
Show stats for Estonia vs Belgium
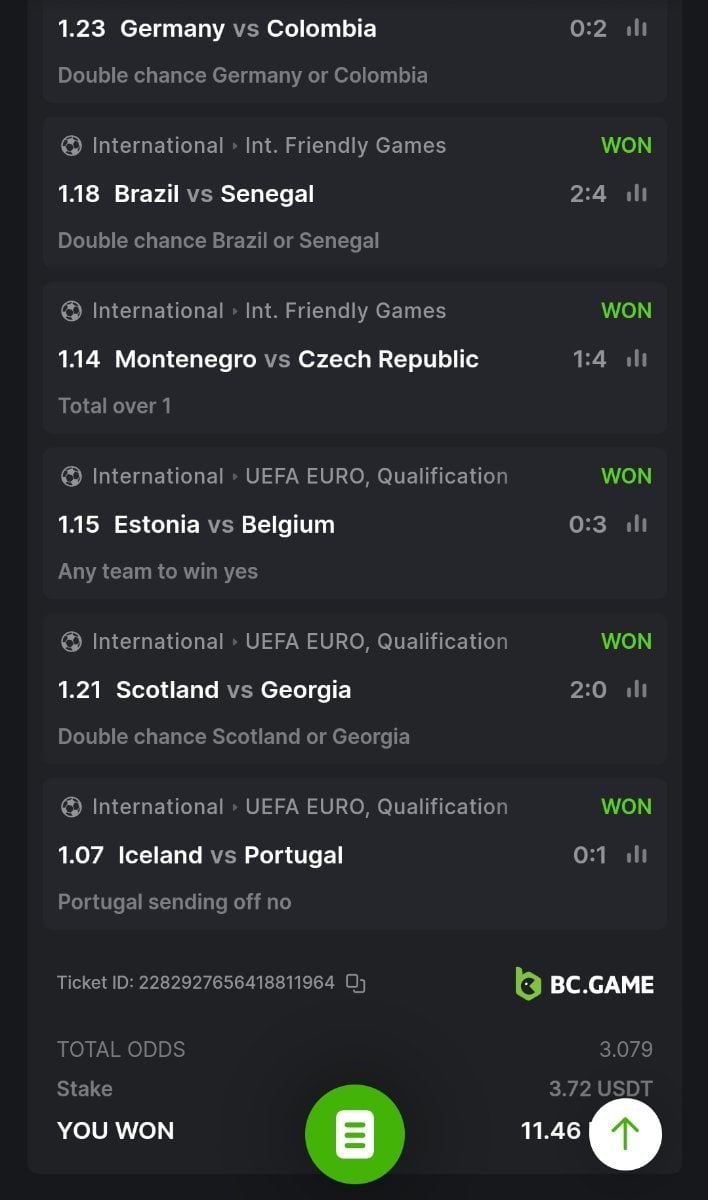click(x=637, y=524)
